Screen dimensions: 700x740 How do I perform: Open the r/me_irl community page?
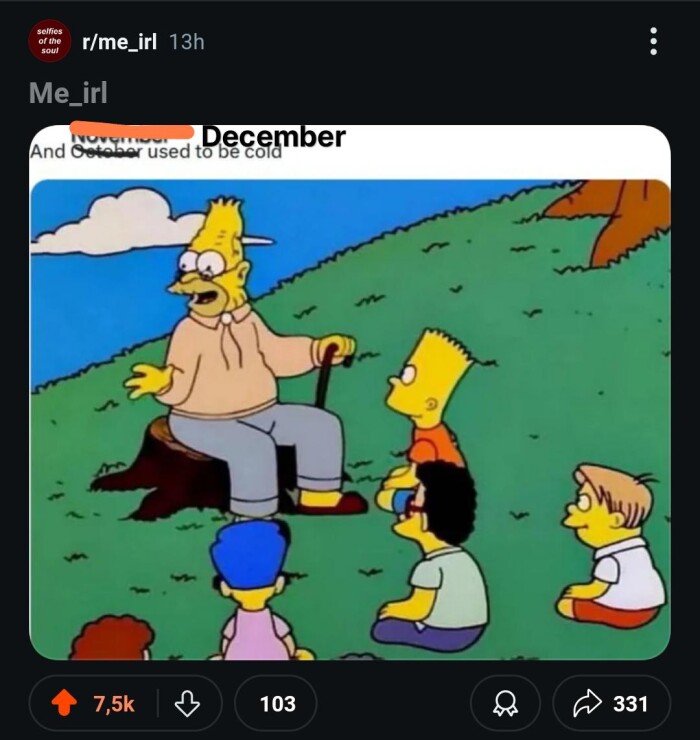pyautogui.click(x=120, y=41)
